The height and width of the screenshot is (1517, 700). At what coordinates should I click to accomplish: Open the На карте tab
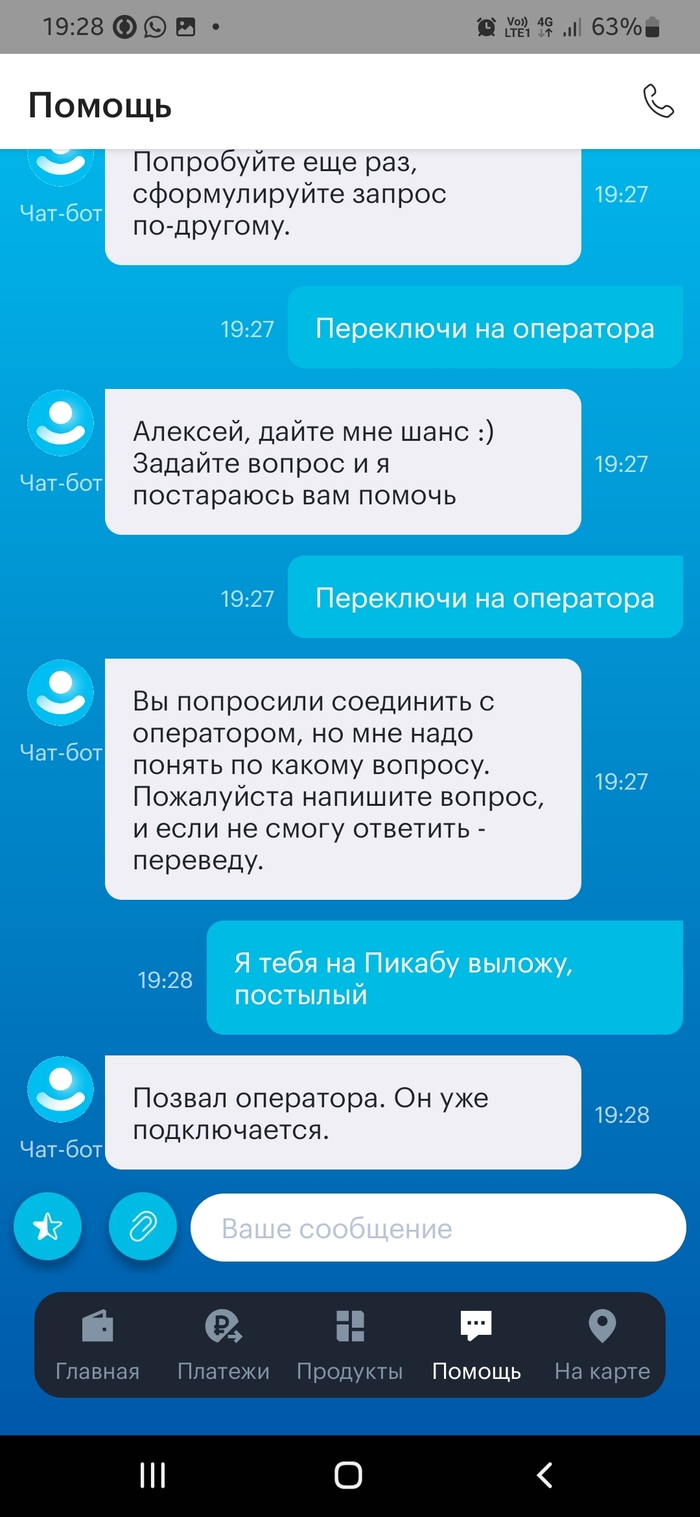(602, 1345)
